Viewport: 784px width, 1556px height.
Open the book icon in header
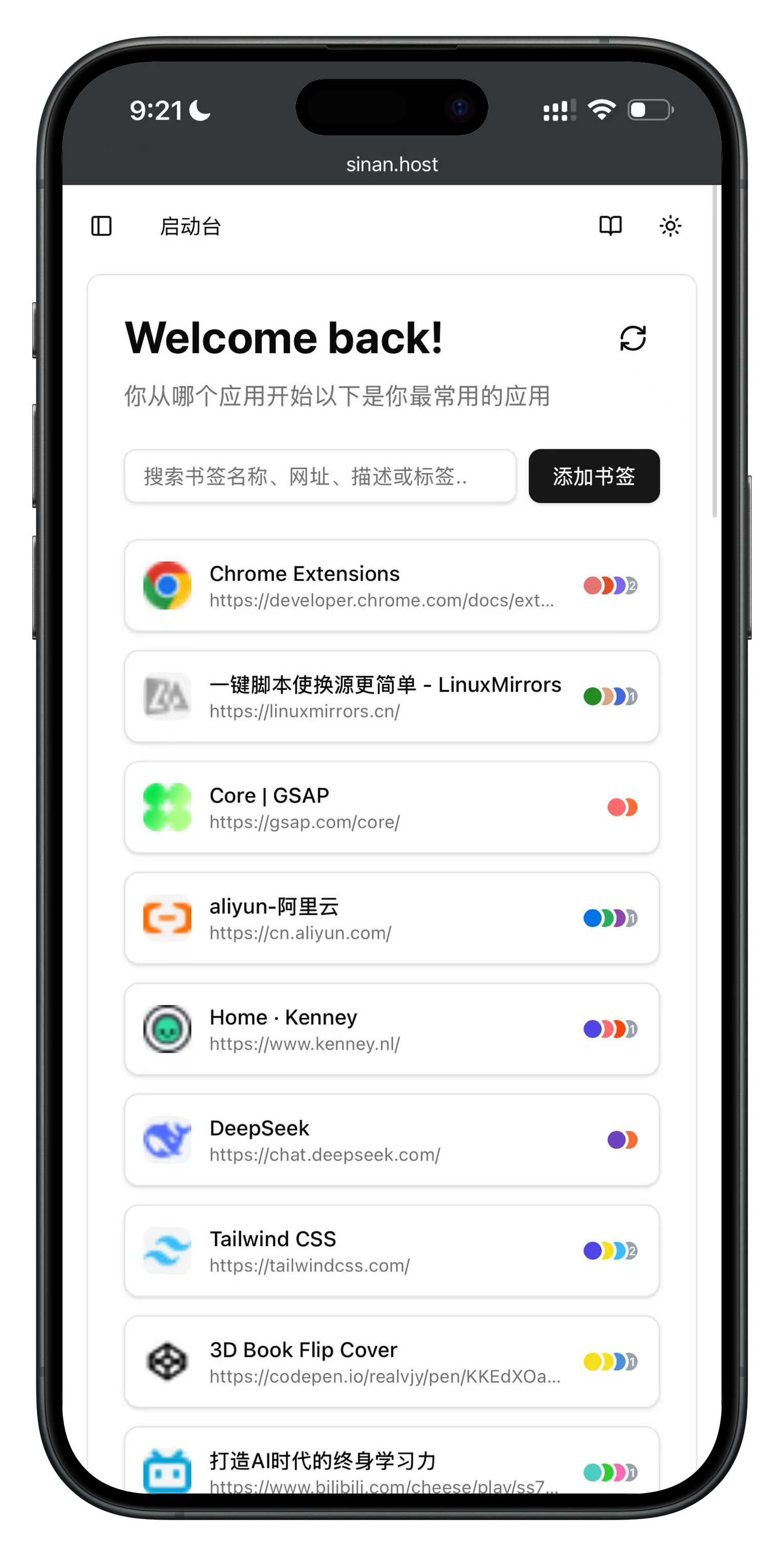(610, 226)
